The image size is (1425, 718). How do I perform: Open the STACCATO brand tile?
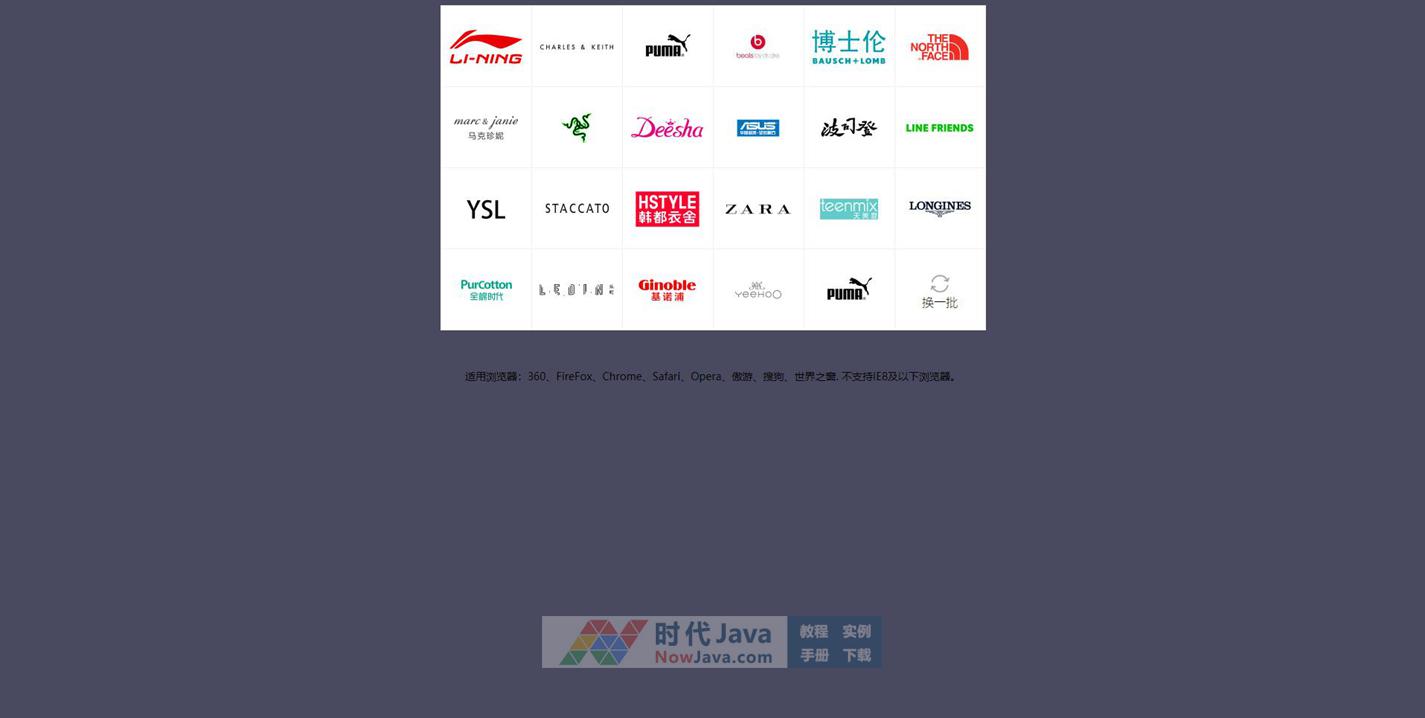click(577, 209)
